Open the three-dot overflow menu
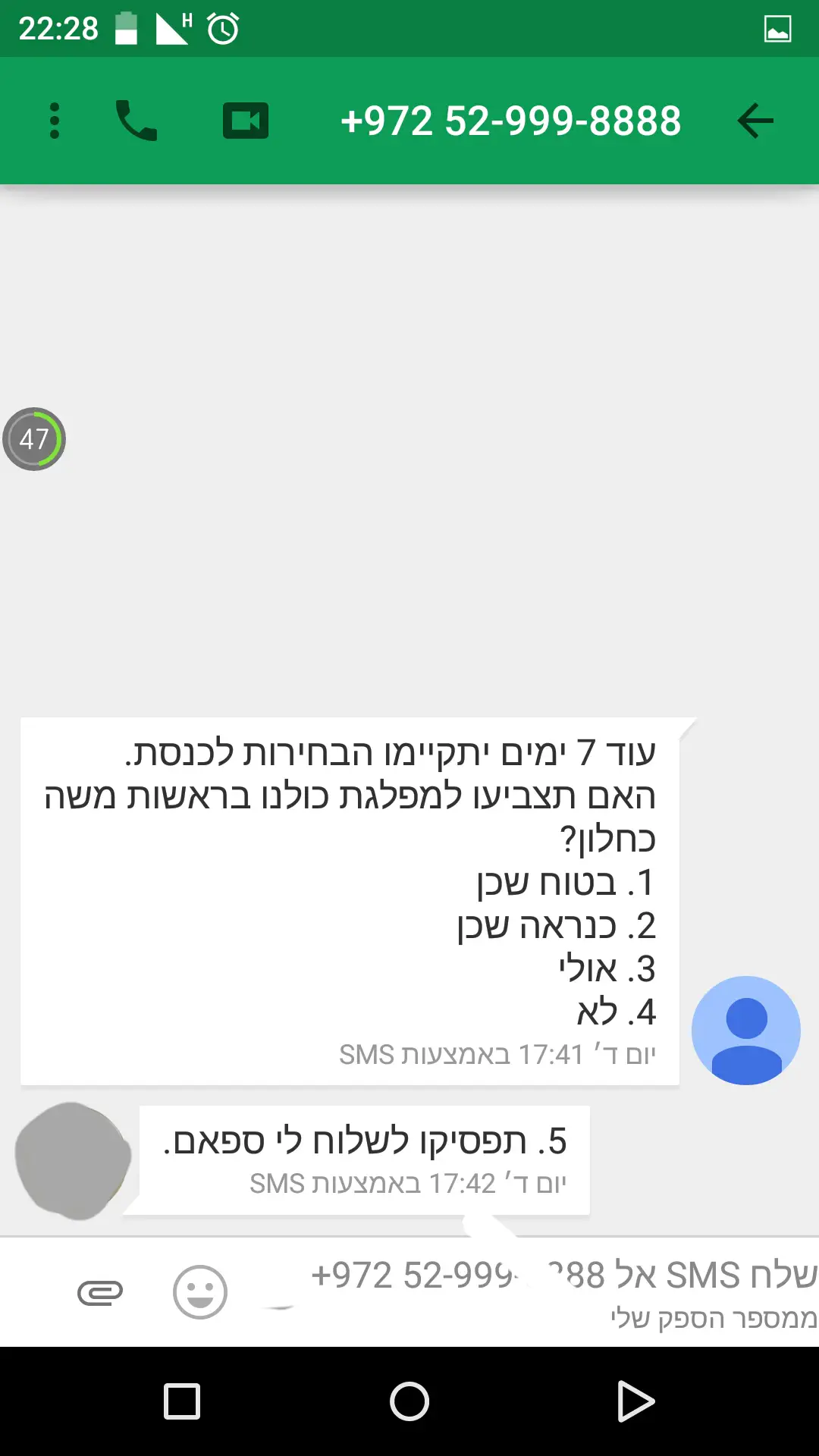This screenshot has height=1456, width=819. click(x=54, y=121)
